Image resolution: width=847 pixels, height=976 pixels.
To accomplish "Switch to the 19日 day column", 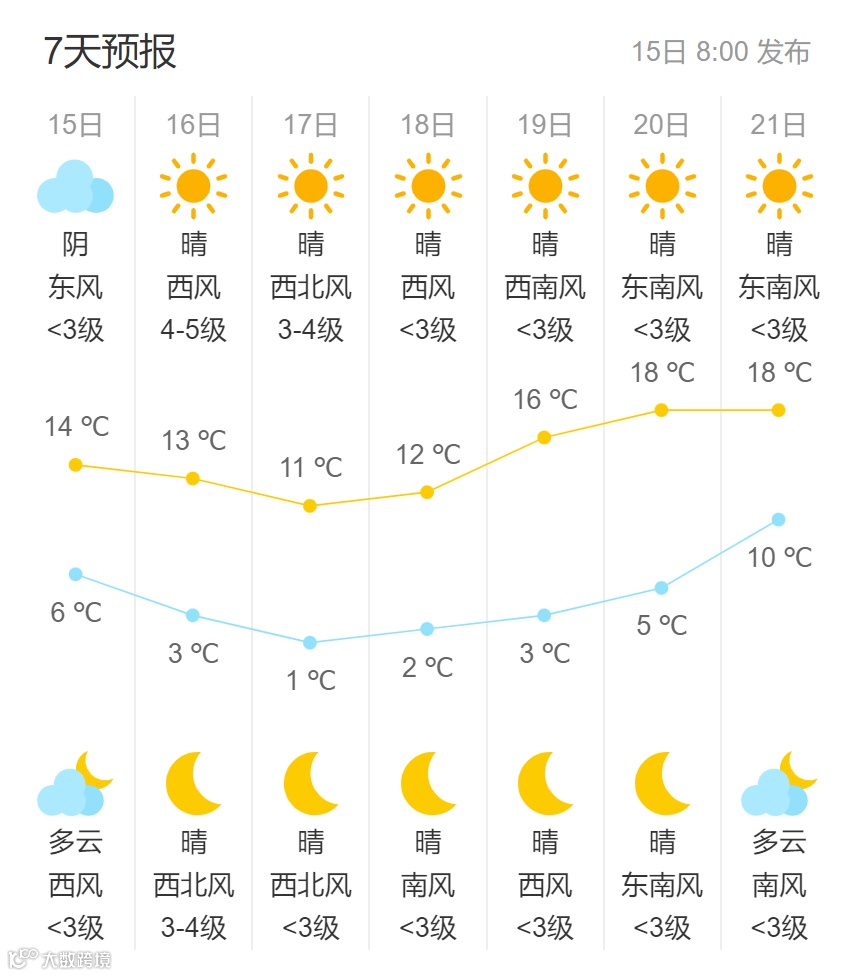I will pos(545,126).
